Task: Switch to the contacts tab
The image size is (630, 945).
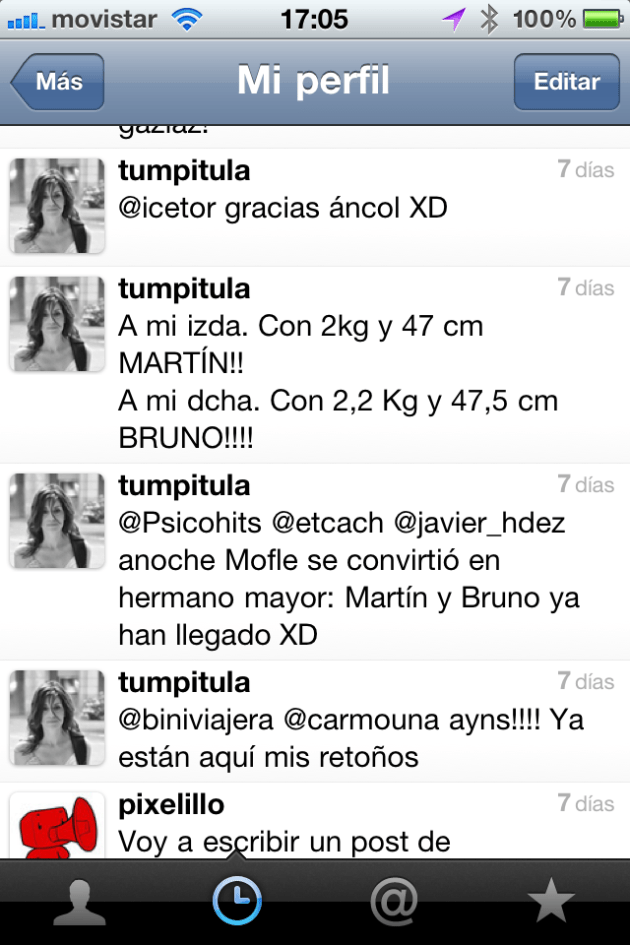Action: (x=79, y=903)
